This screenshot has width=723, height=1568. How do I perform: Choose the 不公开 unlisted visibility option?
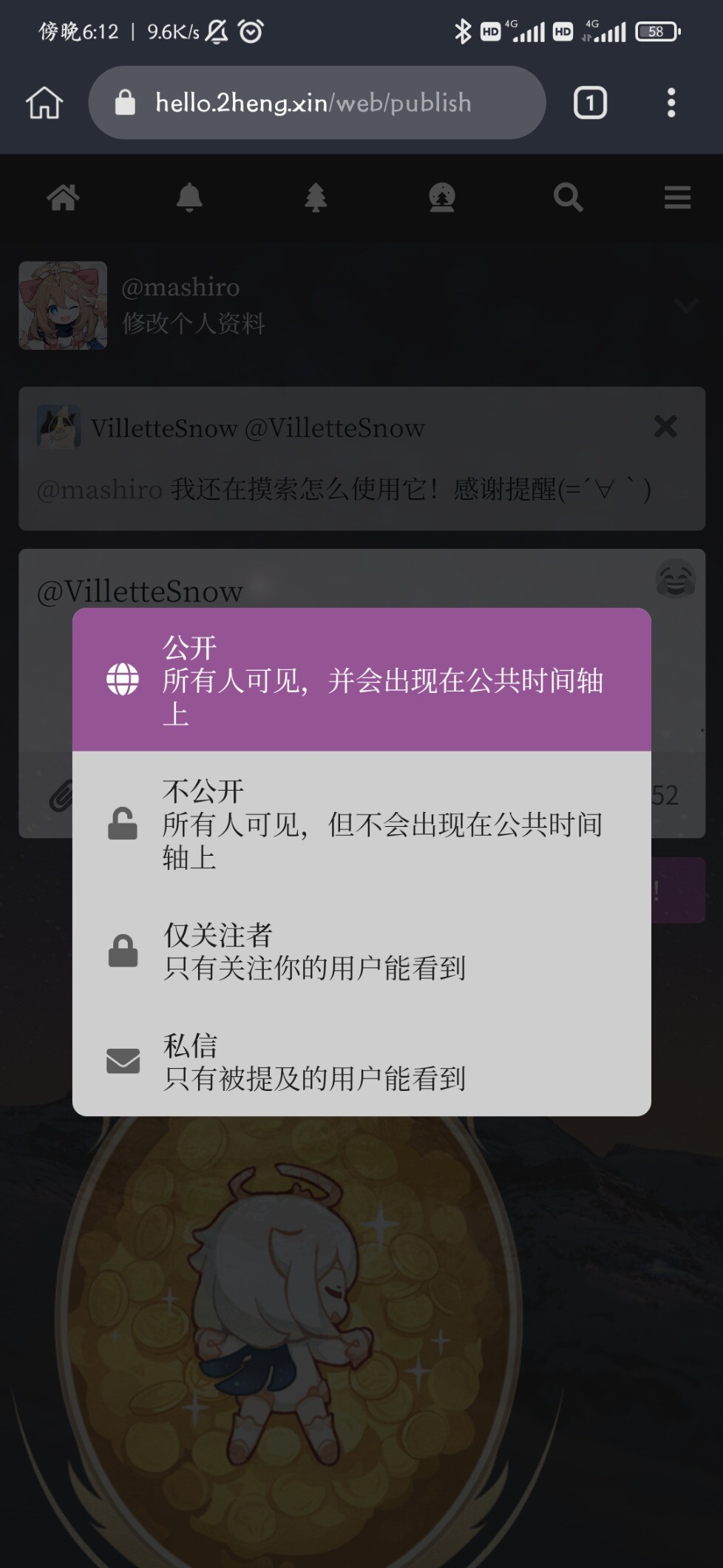click(361, 823)
